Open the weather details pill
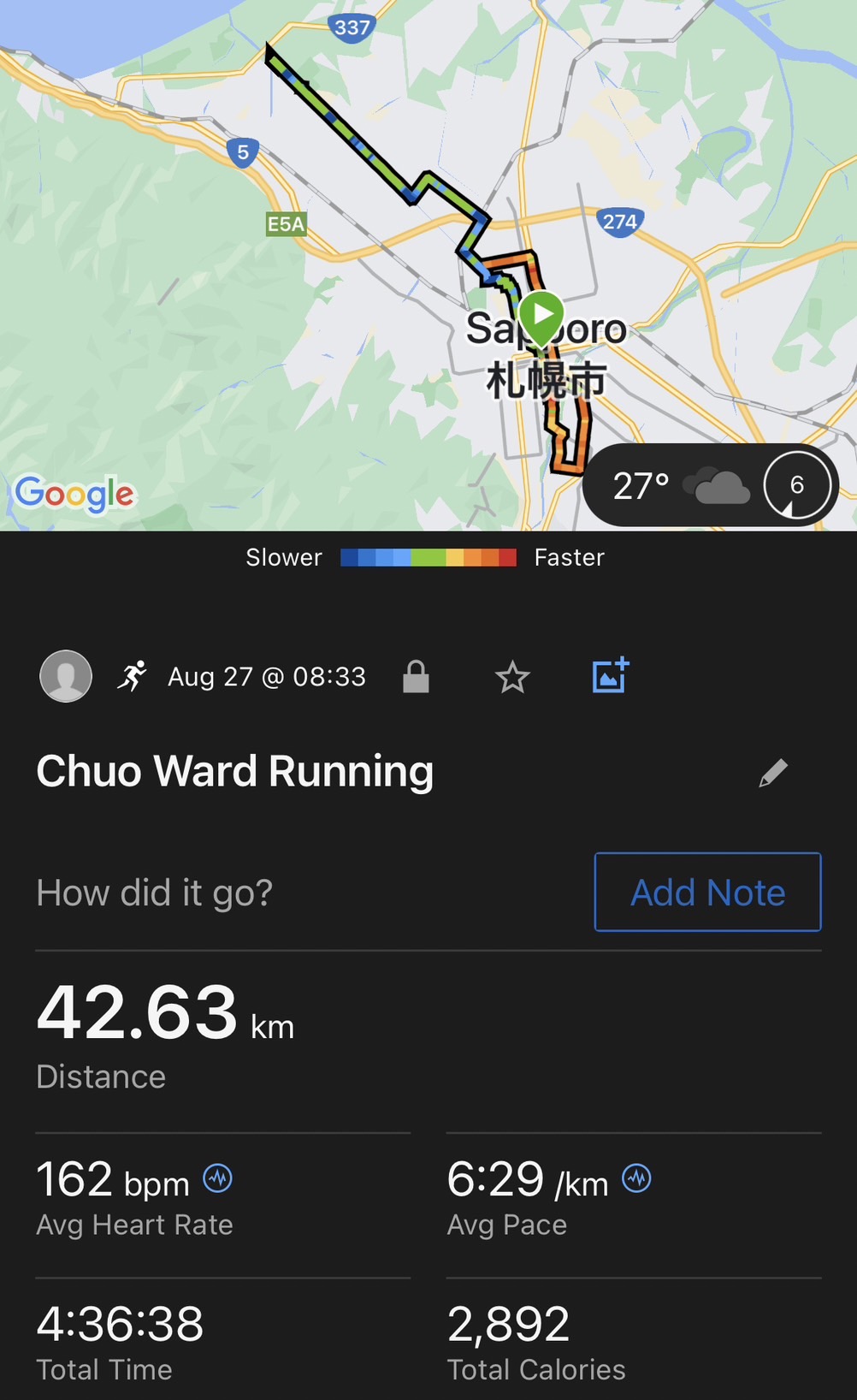The height and width of the screenshot is (1400, 857). coord(710,485)
